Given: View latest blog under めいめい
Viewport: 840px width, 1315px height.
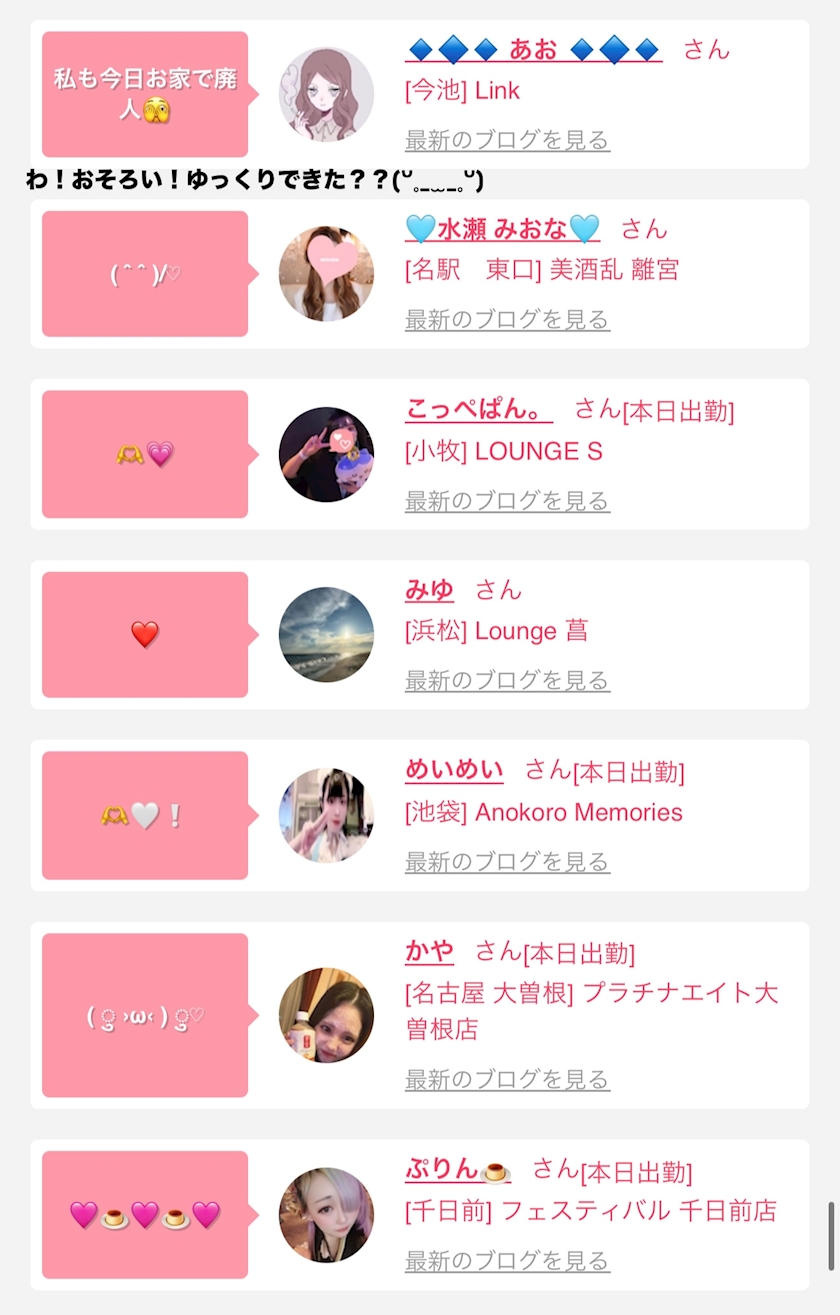Looking at the screenshot, I should [507, 861].
